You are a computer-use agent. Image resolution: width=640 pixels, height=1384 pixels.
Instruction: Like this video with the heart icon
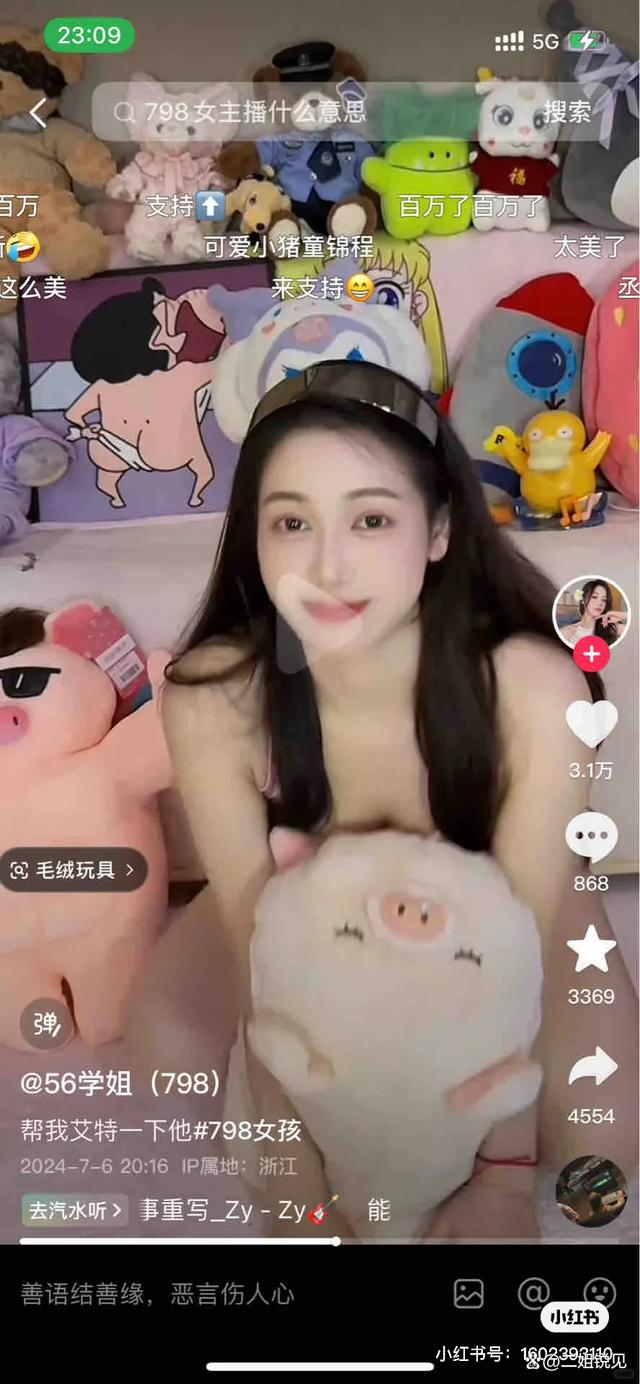pyautogui.click(x=591, y=724)
